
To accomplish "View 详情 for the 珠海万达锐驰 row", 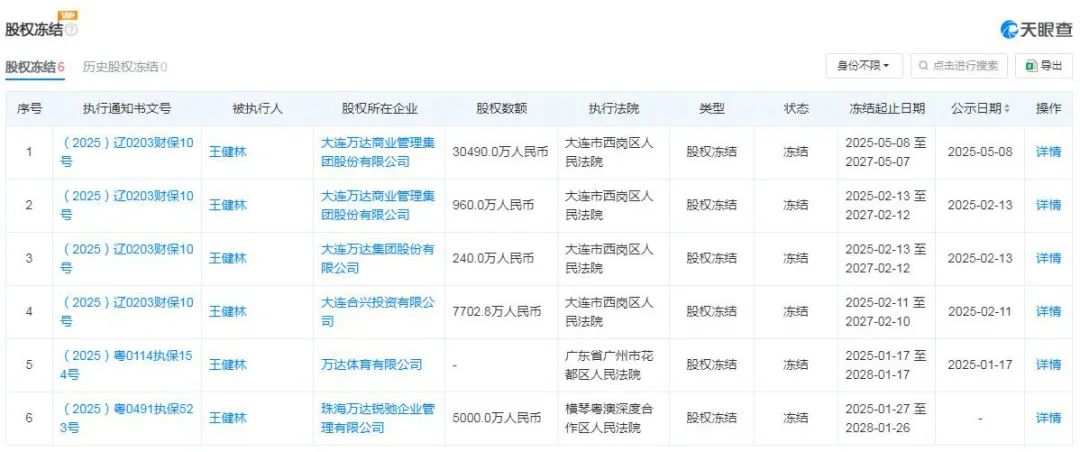I will click(x=1048, y=418).
